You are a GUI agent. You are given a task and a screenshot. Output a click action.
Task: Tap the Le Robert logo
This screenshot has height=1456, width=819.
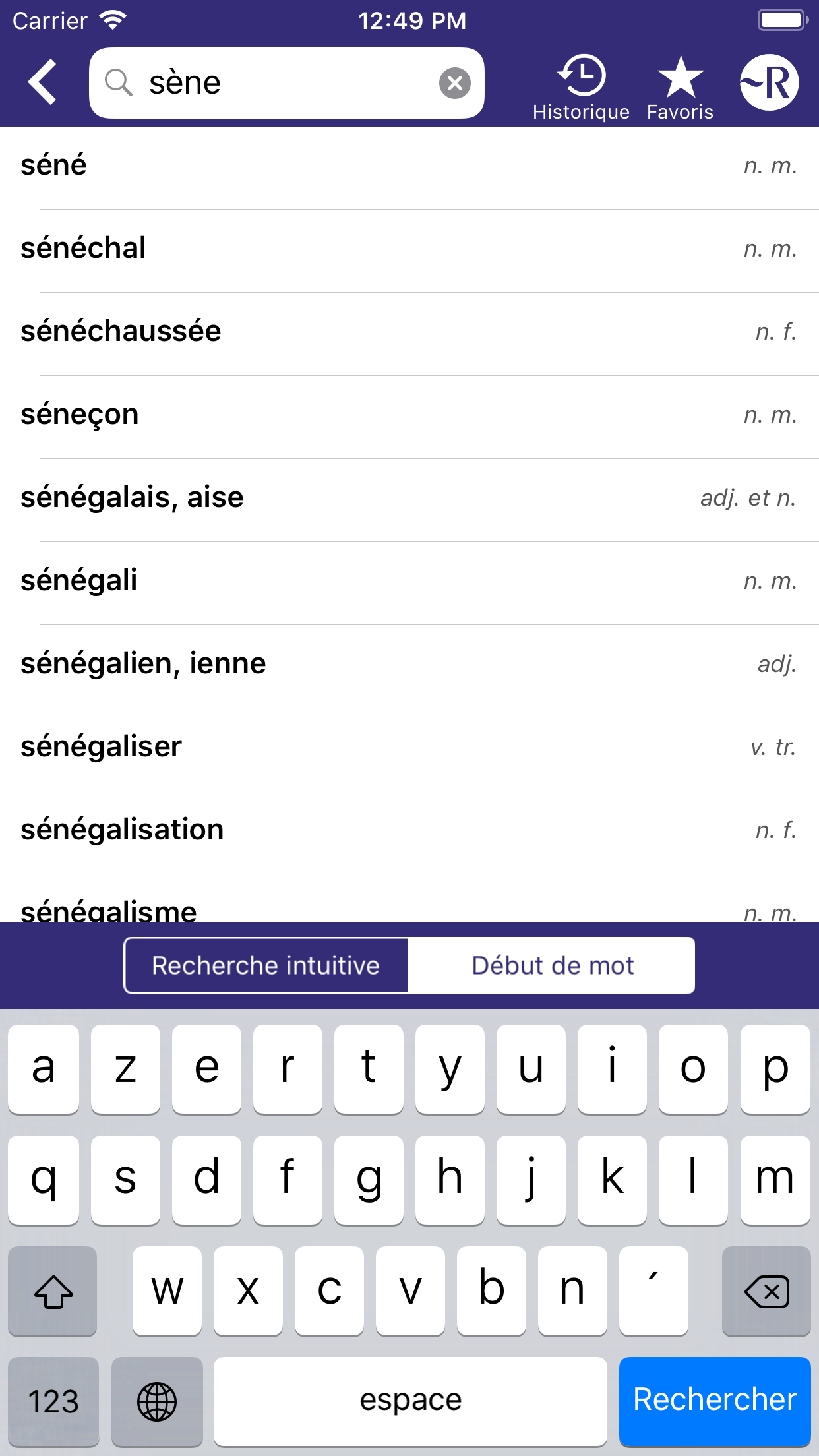point(768,82)
